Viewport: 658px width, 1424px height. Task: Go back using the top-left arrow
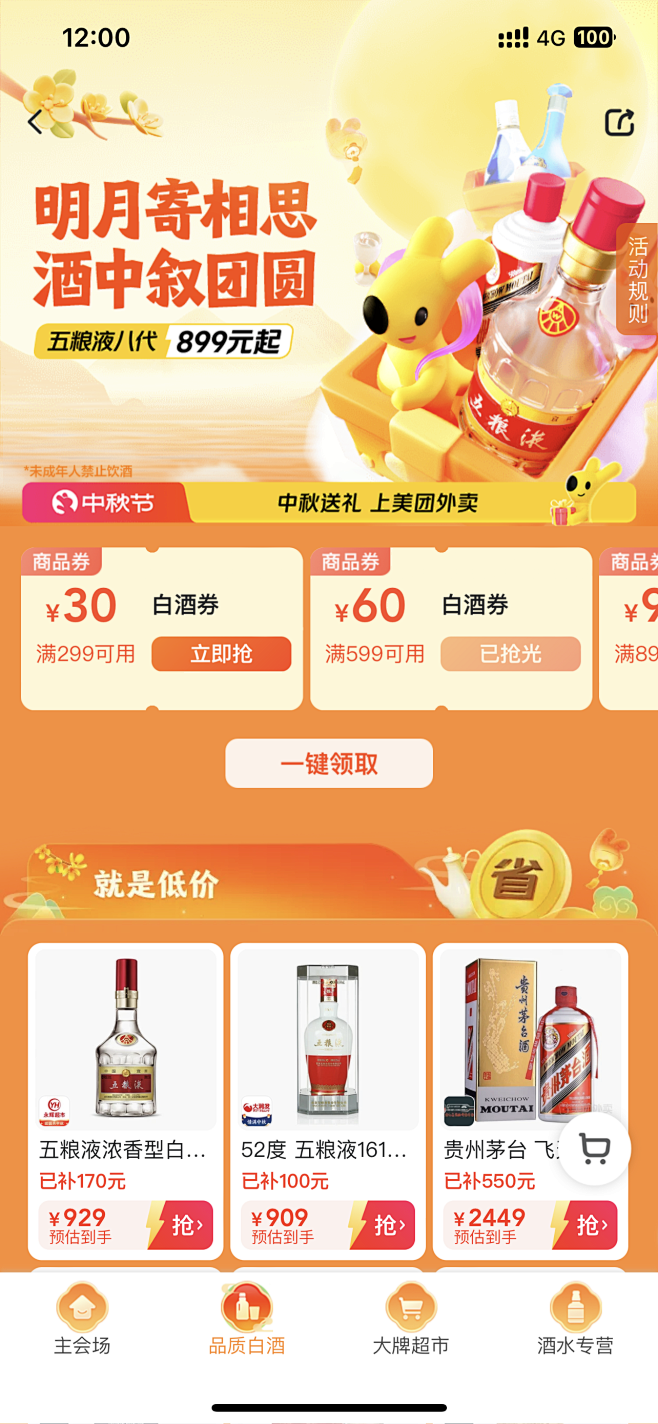click(35, 123)
